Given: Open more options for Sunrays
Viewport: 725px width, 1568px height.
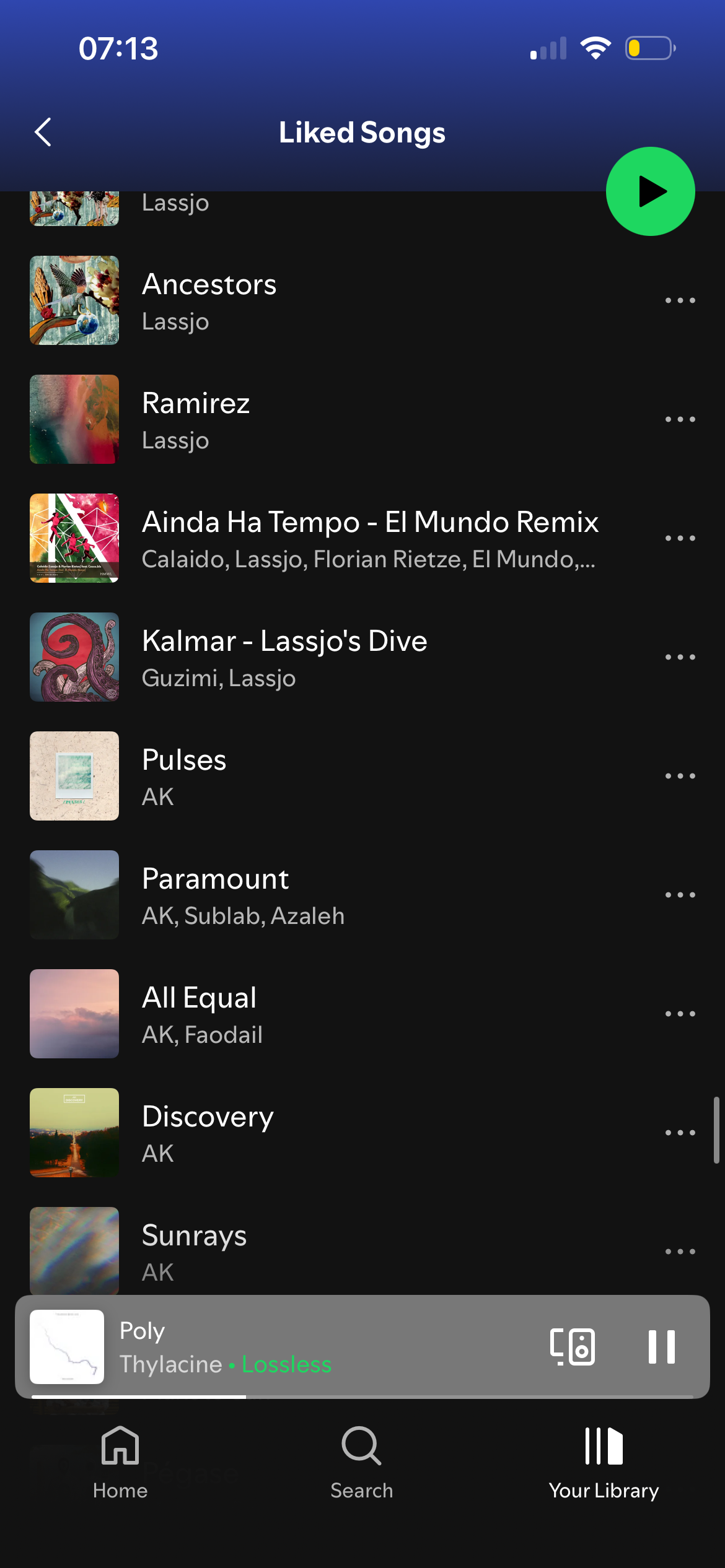Looking at the screenshot, I should (x=680, y=1252).
